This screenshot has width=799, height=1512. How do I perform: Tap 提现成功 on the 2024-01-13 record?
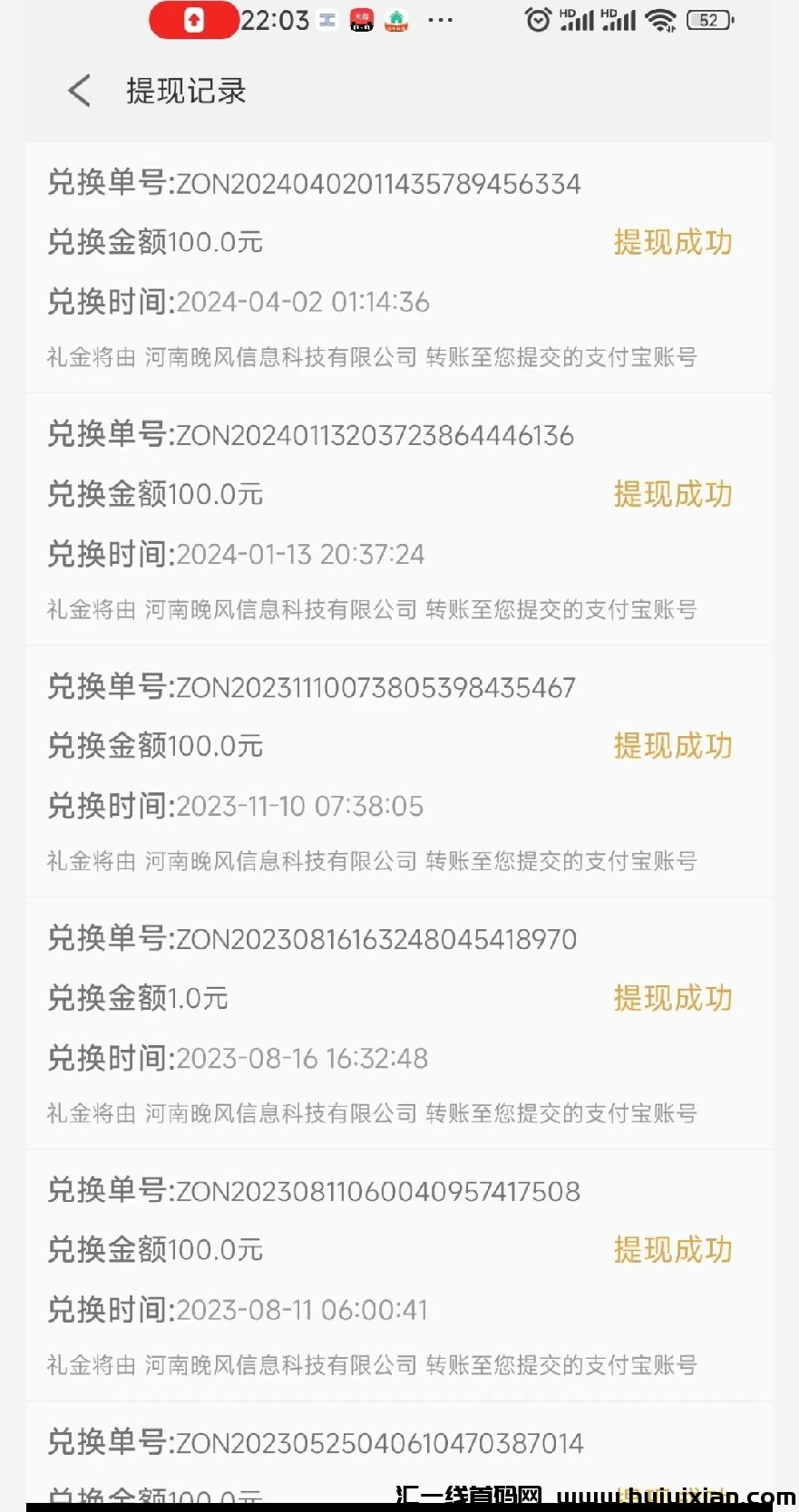point(673,495)
